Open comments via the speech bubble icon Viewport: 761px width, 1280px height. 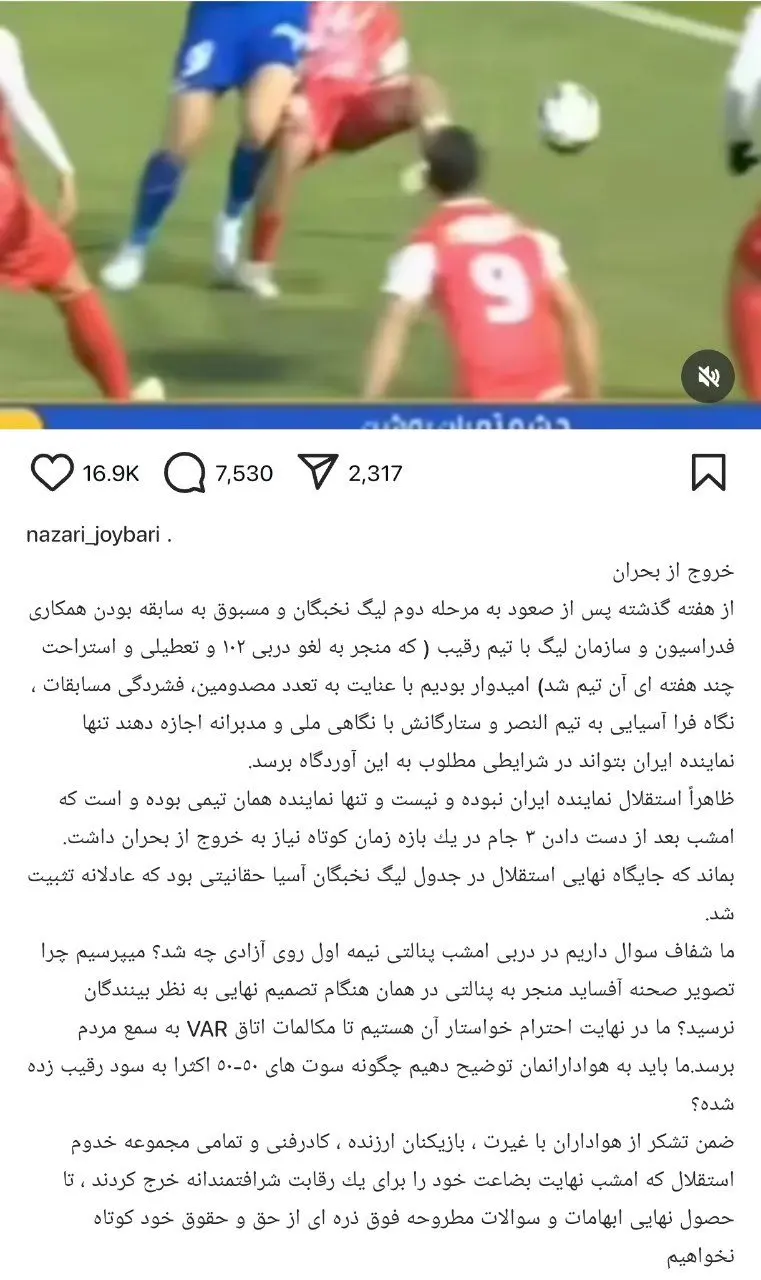(186, 473)
